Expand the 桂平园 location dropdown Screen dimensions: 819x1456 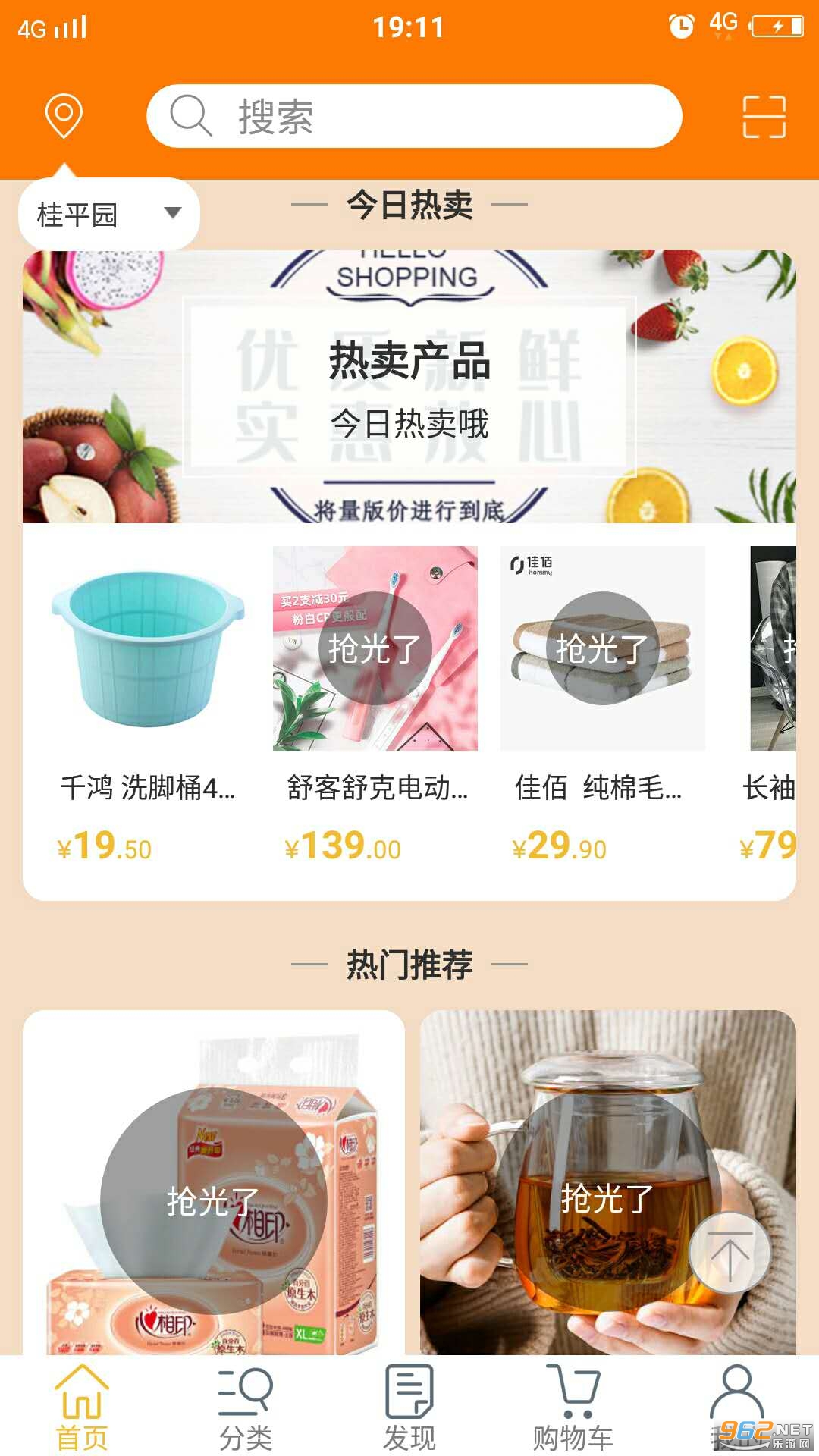coord(108,215)
